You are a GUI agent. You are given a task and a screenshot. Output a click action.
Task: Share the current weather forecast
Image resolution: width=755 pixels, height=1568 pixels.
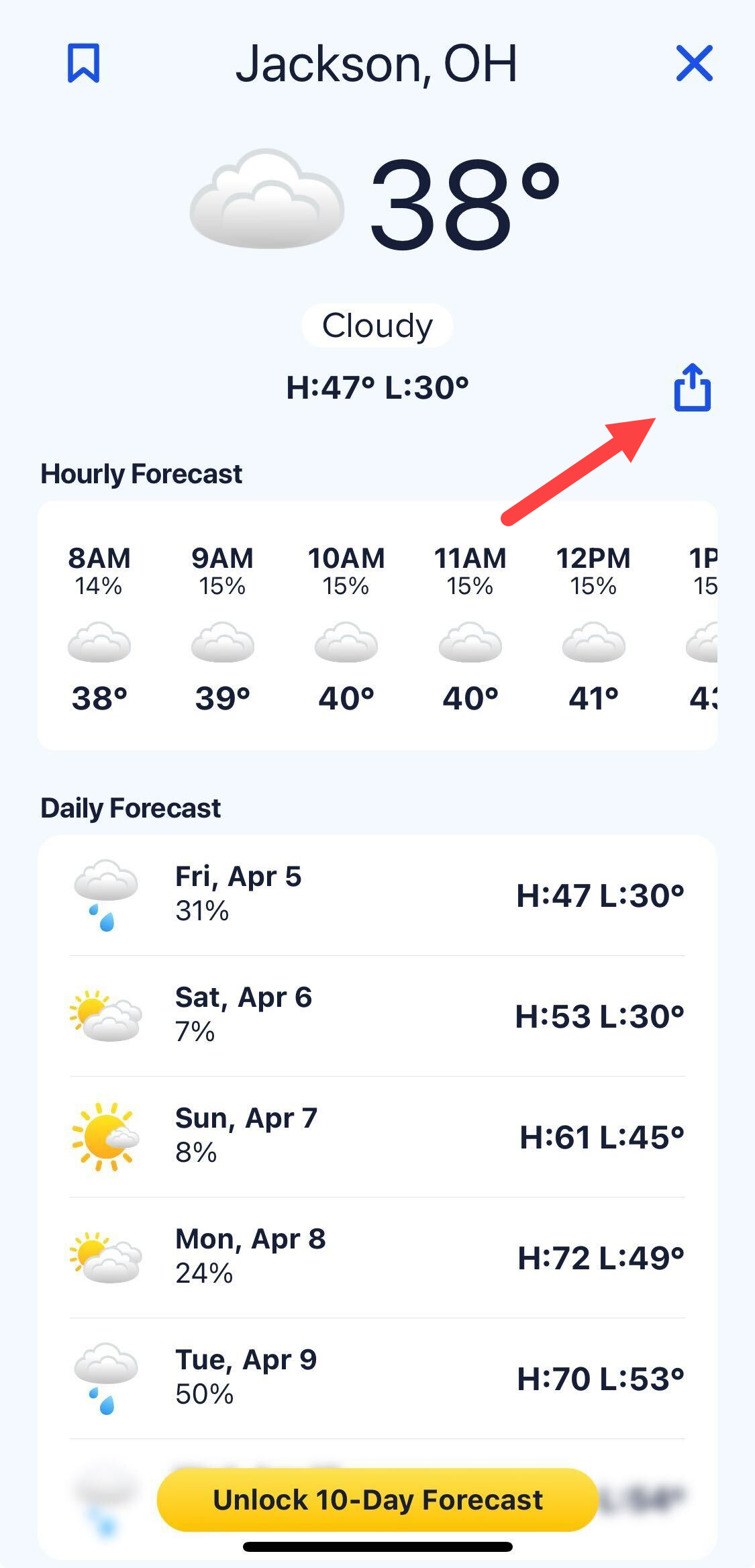click(x=692, y=387)
